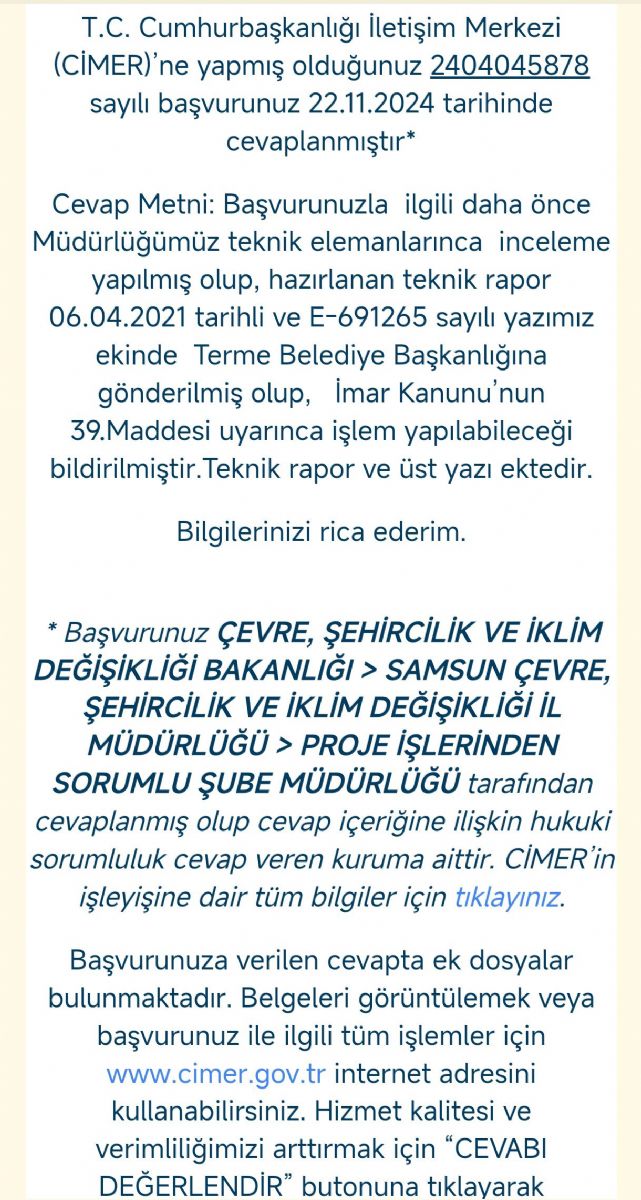Tap the 'tıklayınız' link
This screenshot has width=641, height=1200.
(507, 897)
